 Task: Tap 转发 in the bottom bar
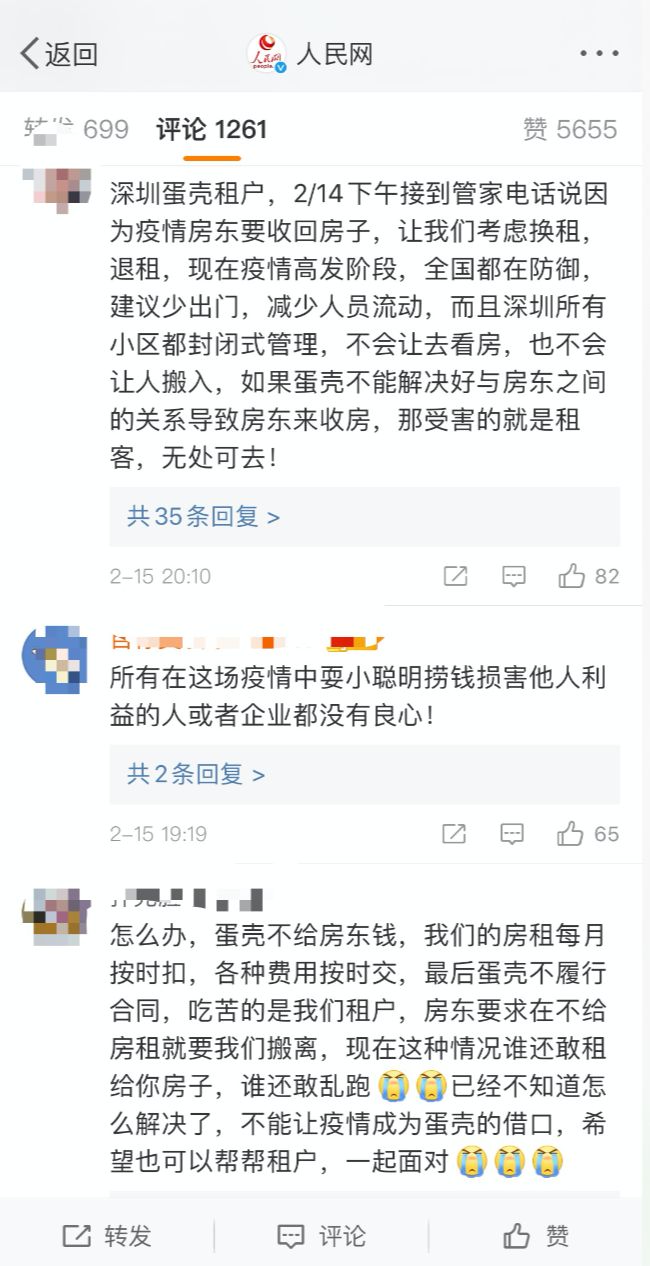click(108, 1236)
